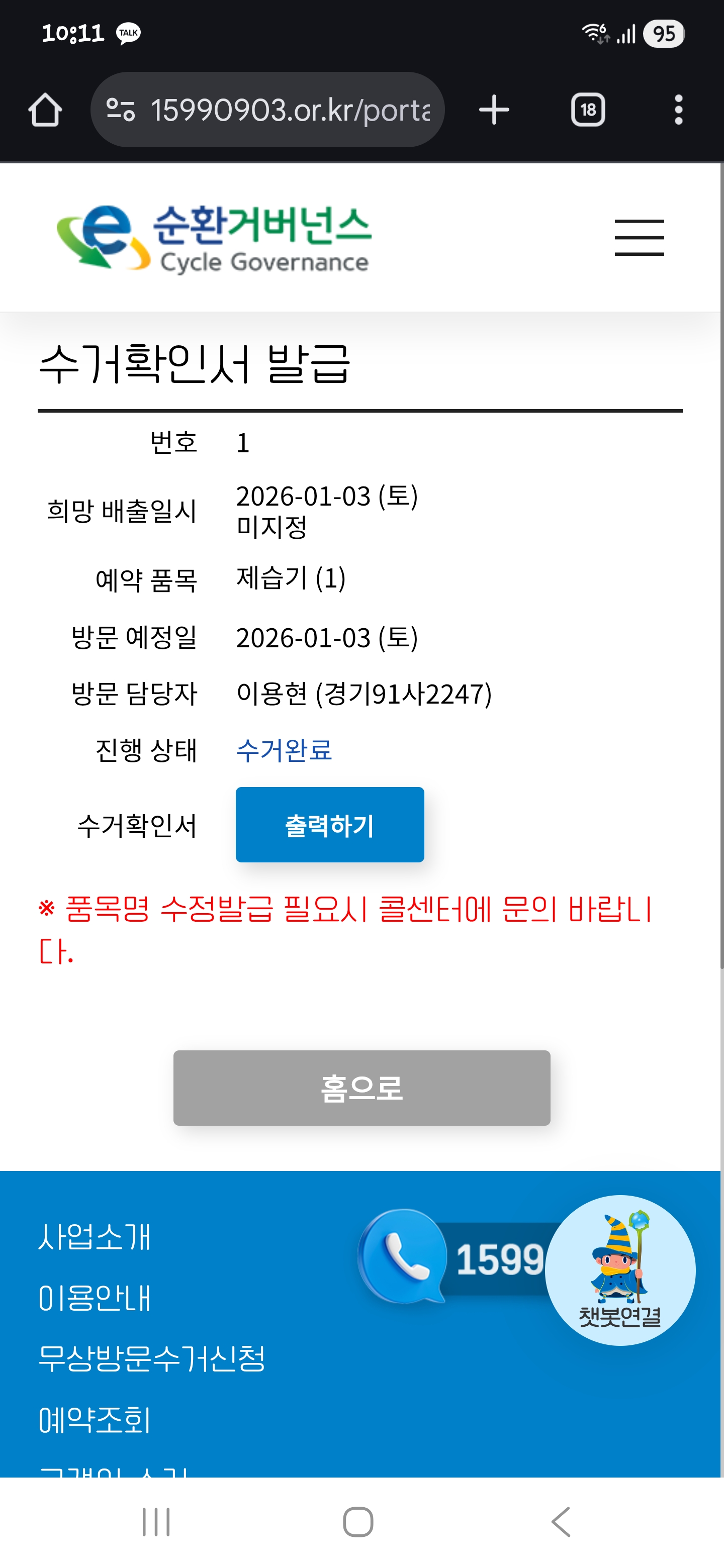Viewport: 724px width, 1568px height.
Task: Tap the Cycle Governance logo
Action: pos(213,238)
